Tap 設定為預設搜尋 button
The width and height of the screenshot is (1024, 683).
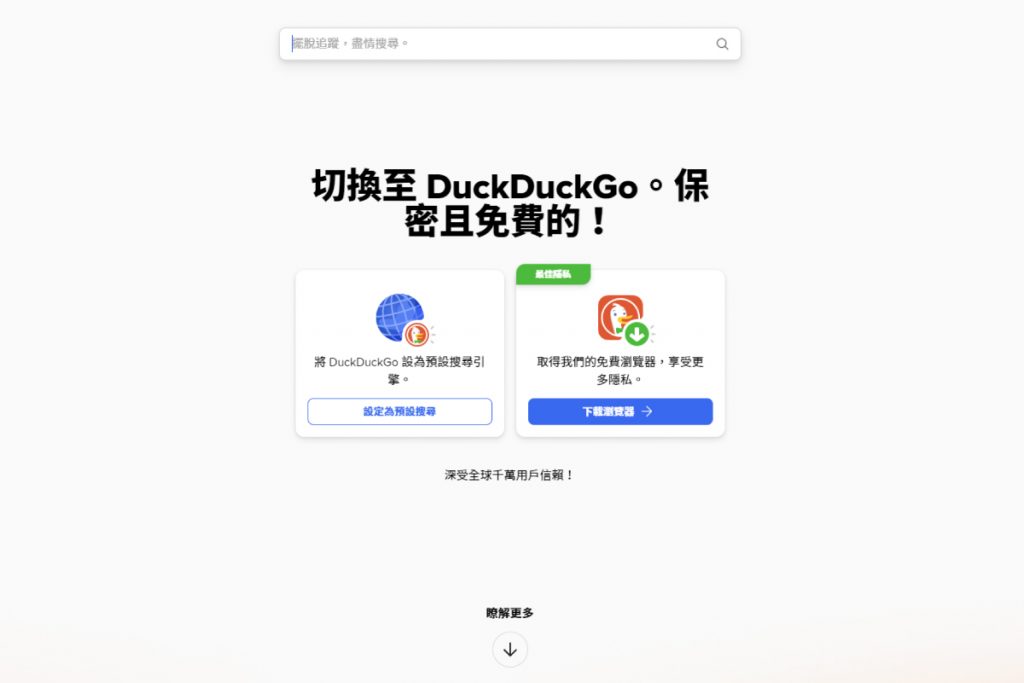click(x=399, y=411)
